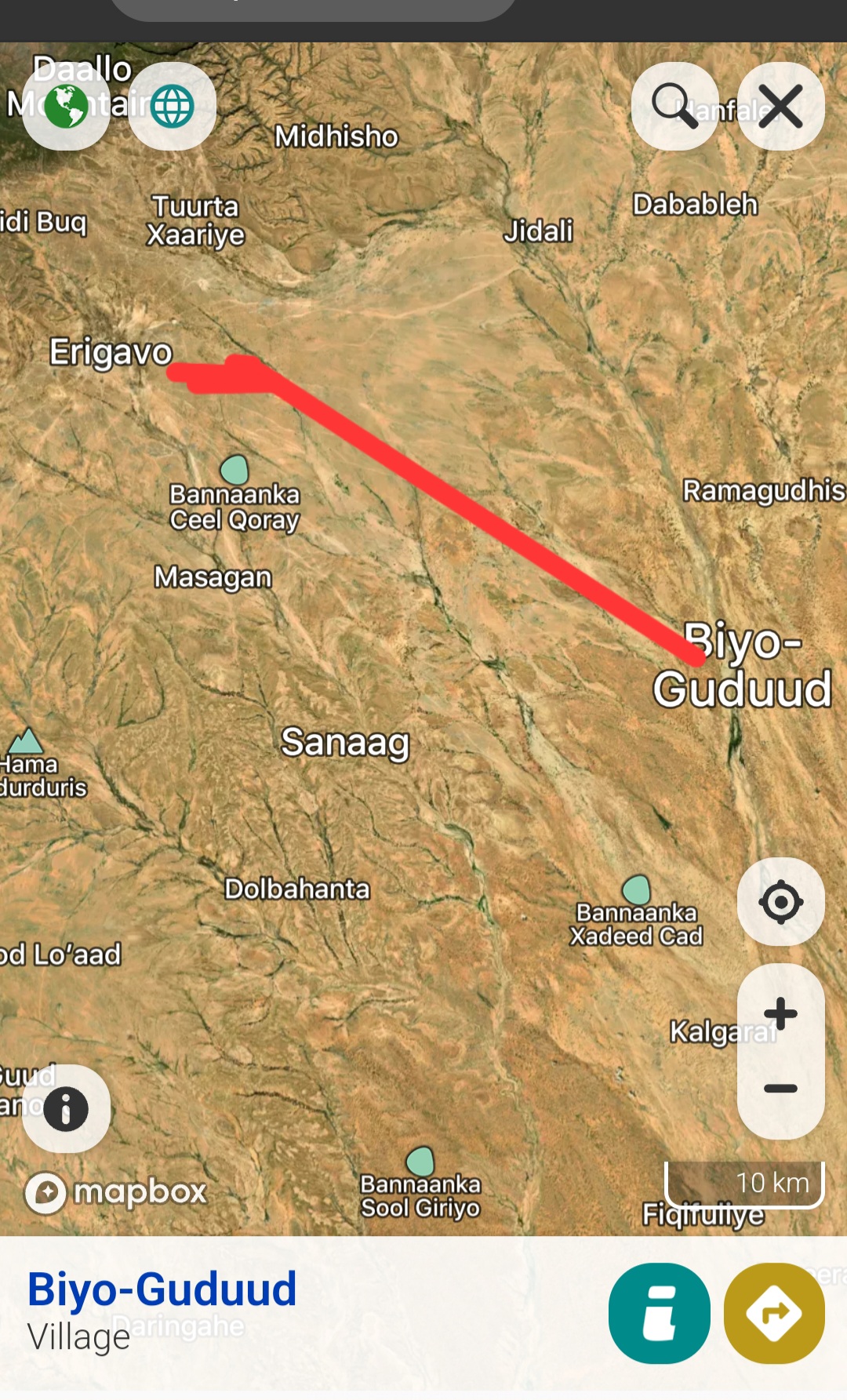Zoom in with the plus button
The width and height of the screenshot is (847, 1400).
point(780,1013)
